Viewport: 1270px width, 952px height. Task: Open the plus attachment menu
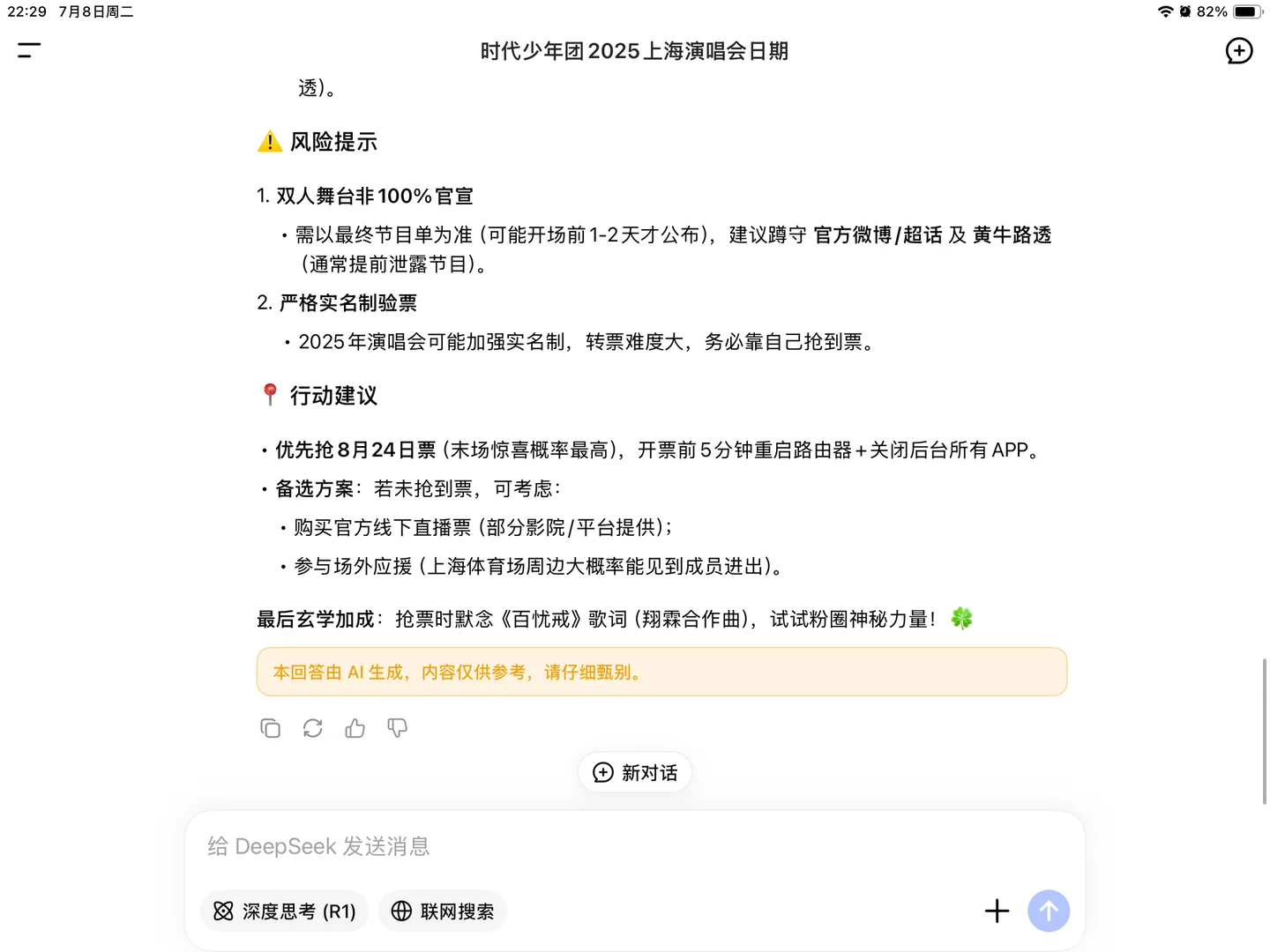[x=997, y=911]
